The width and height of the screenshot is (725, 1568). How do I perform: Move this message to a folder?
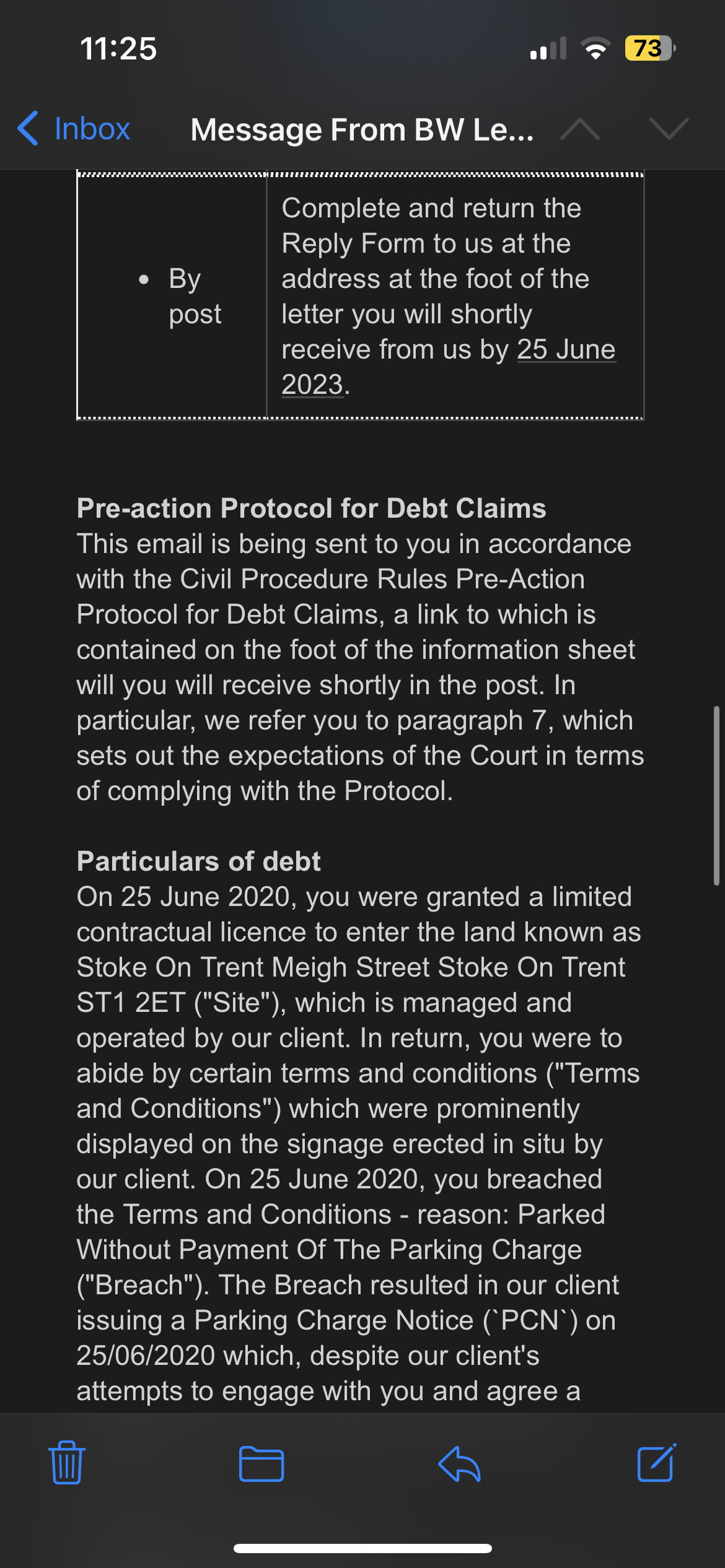[261, 1464]
